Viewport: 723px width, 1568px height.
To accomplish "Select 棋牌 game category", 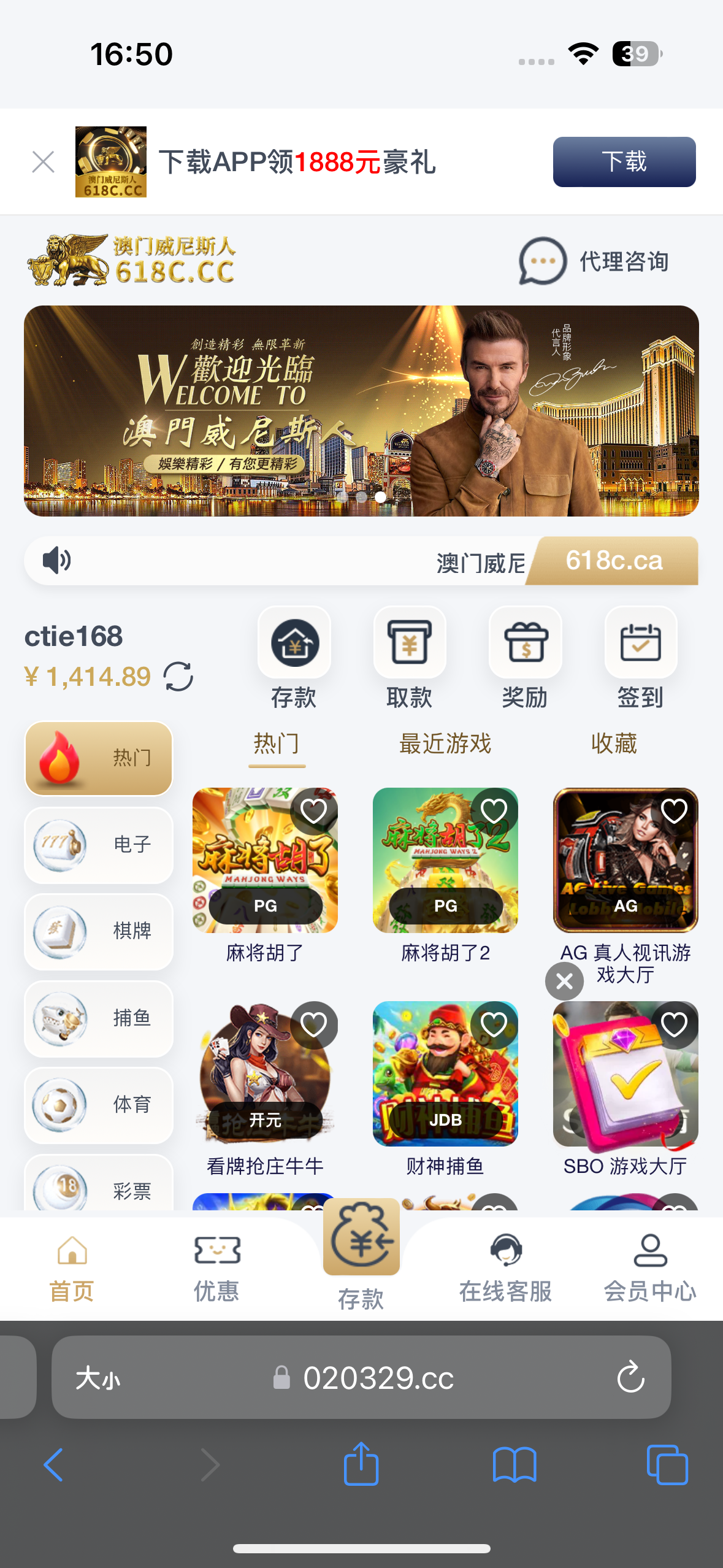I will coord(99,931).
